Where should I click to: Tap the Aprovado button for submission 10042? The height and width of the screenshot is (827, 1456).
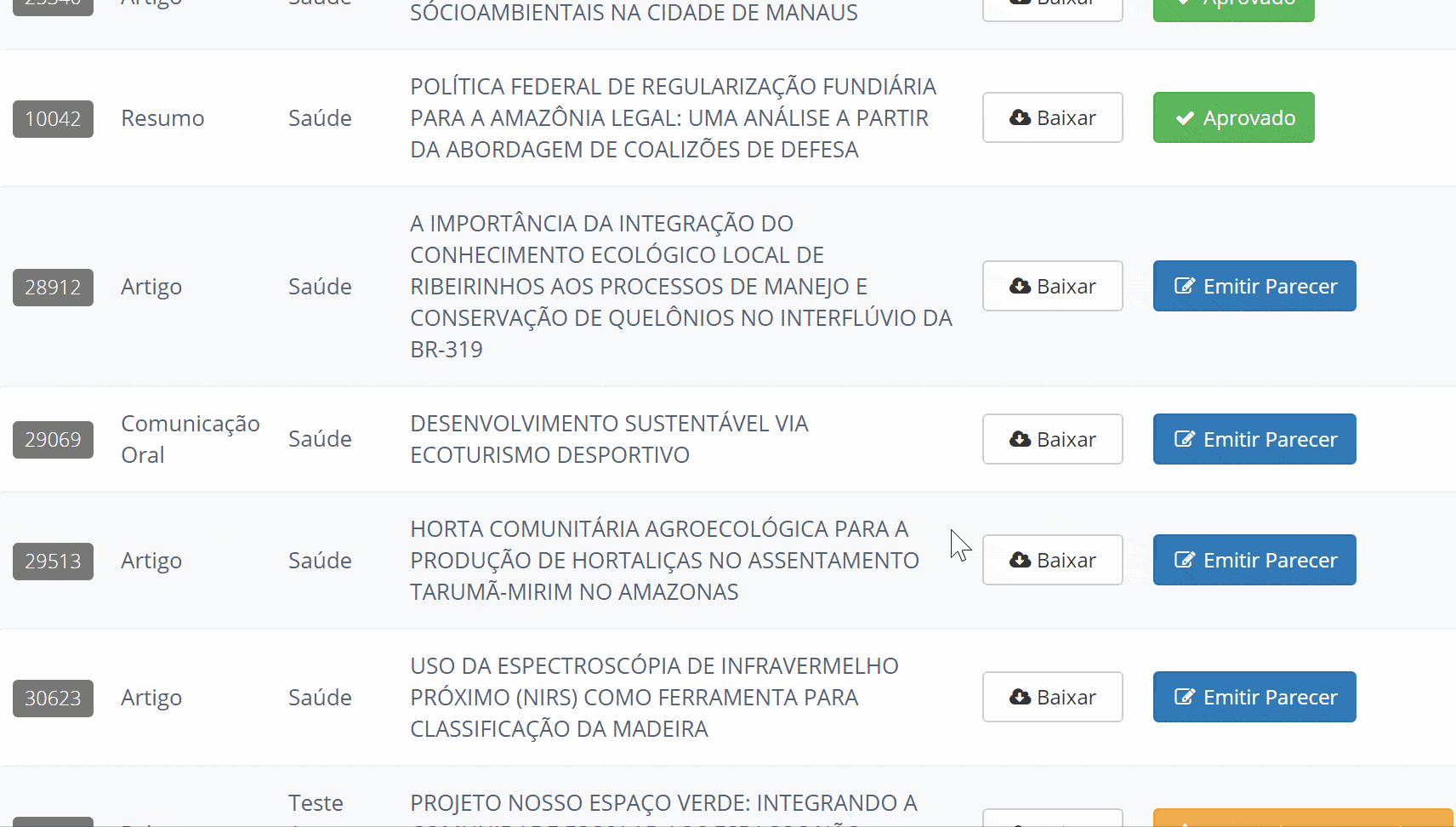click(1233, 117)
